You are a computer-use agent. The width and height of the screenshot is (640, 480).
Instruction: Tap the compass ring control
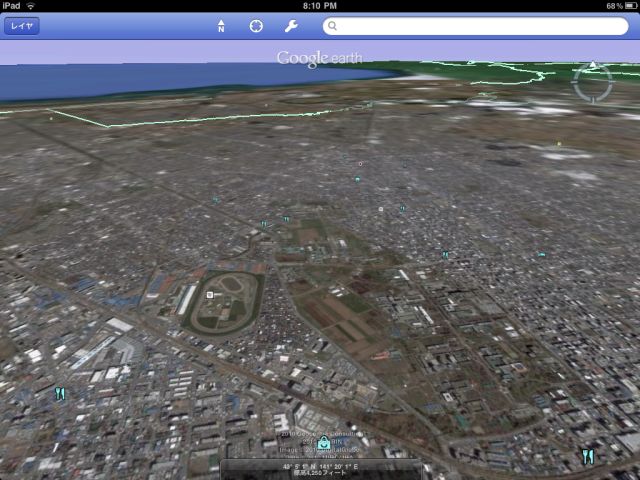pos(592,84)
